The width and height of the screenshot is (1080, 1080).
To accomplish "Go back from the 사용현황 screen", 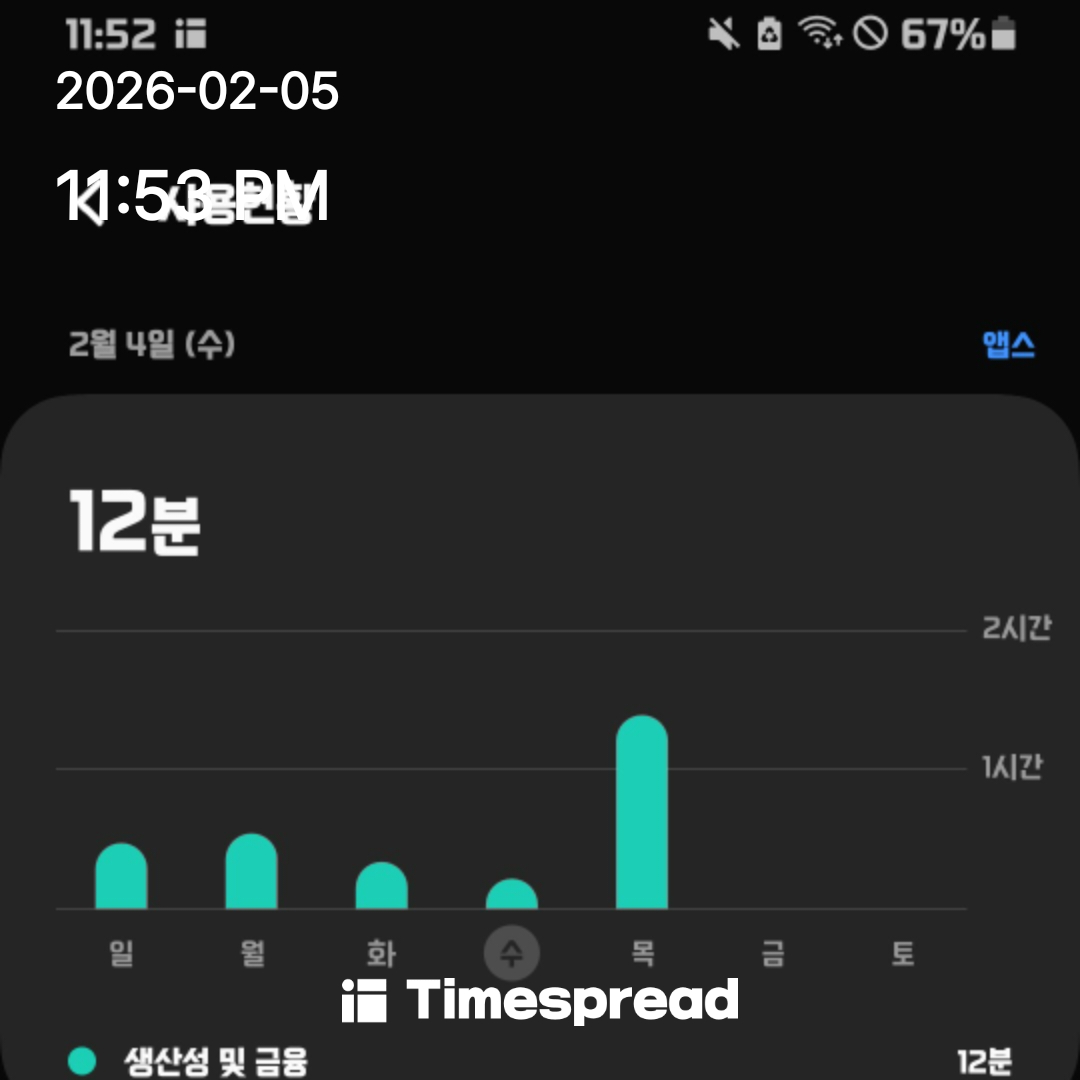I will click(x=90, y=203).
